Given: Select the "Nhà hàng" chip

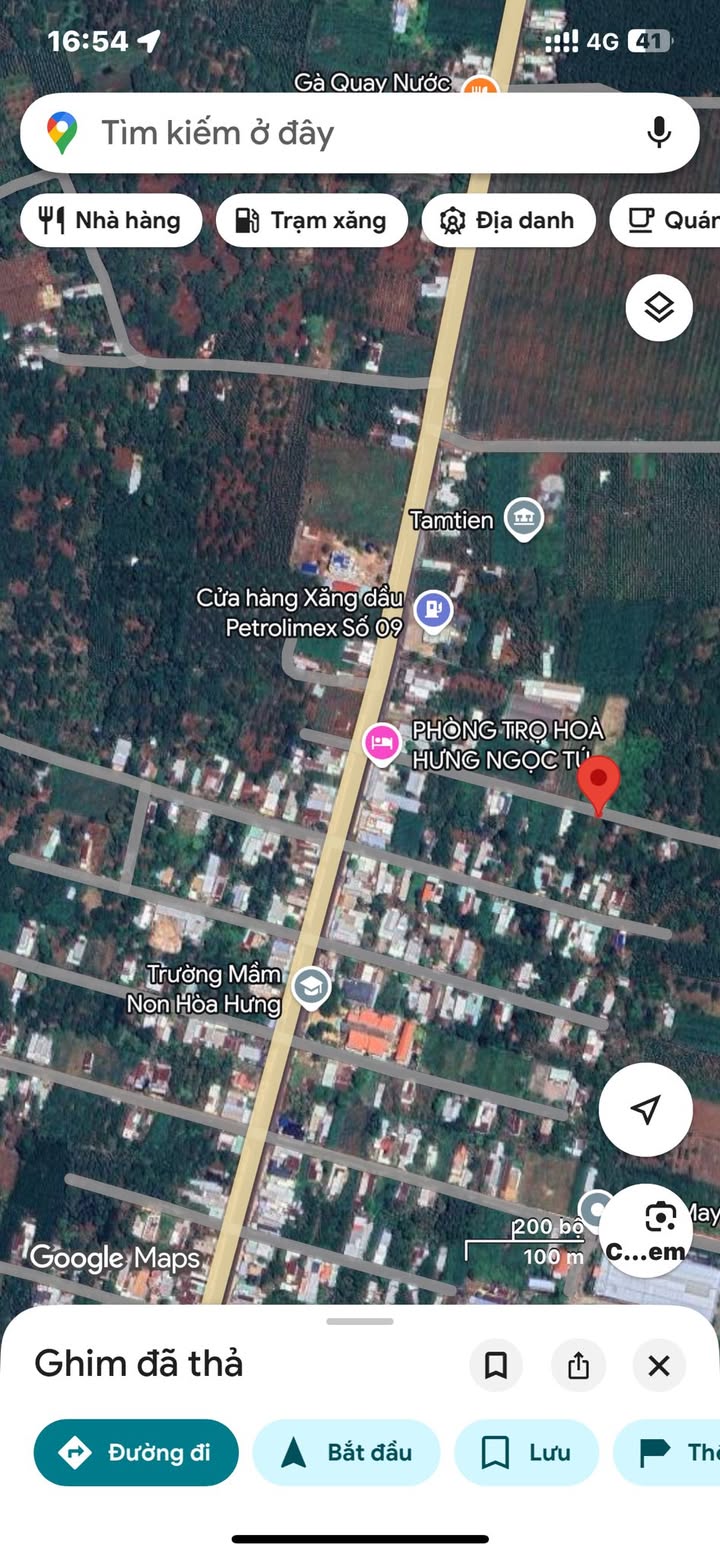Looking at the screenshot, I should coord(111,220).
